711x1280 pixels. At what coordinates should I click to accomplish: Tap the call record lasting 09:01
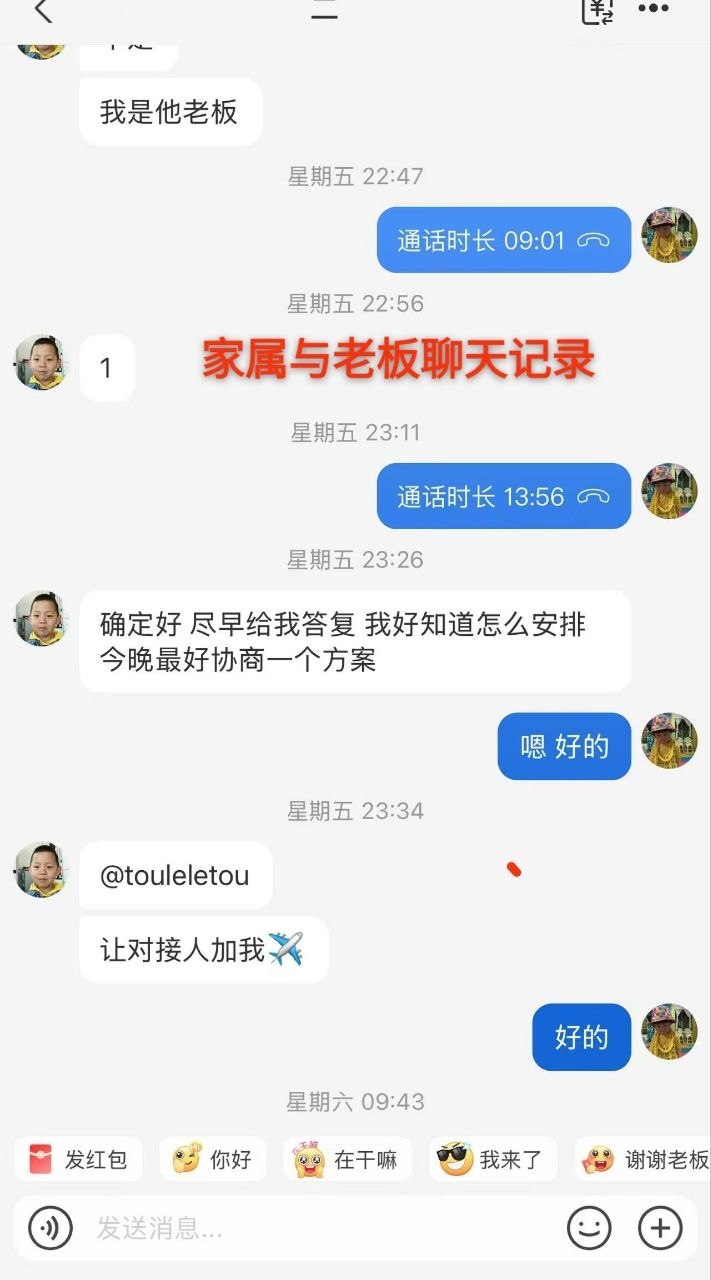504,240
